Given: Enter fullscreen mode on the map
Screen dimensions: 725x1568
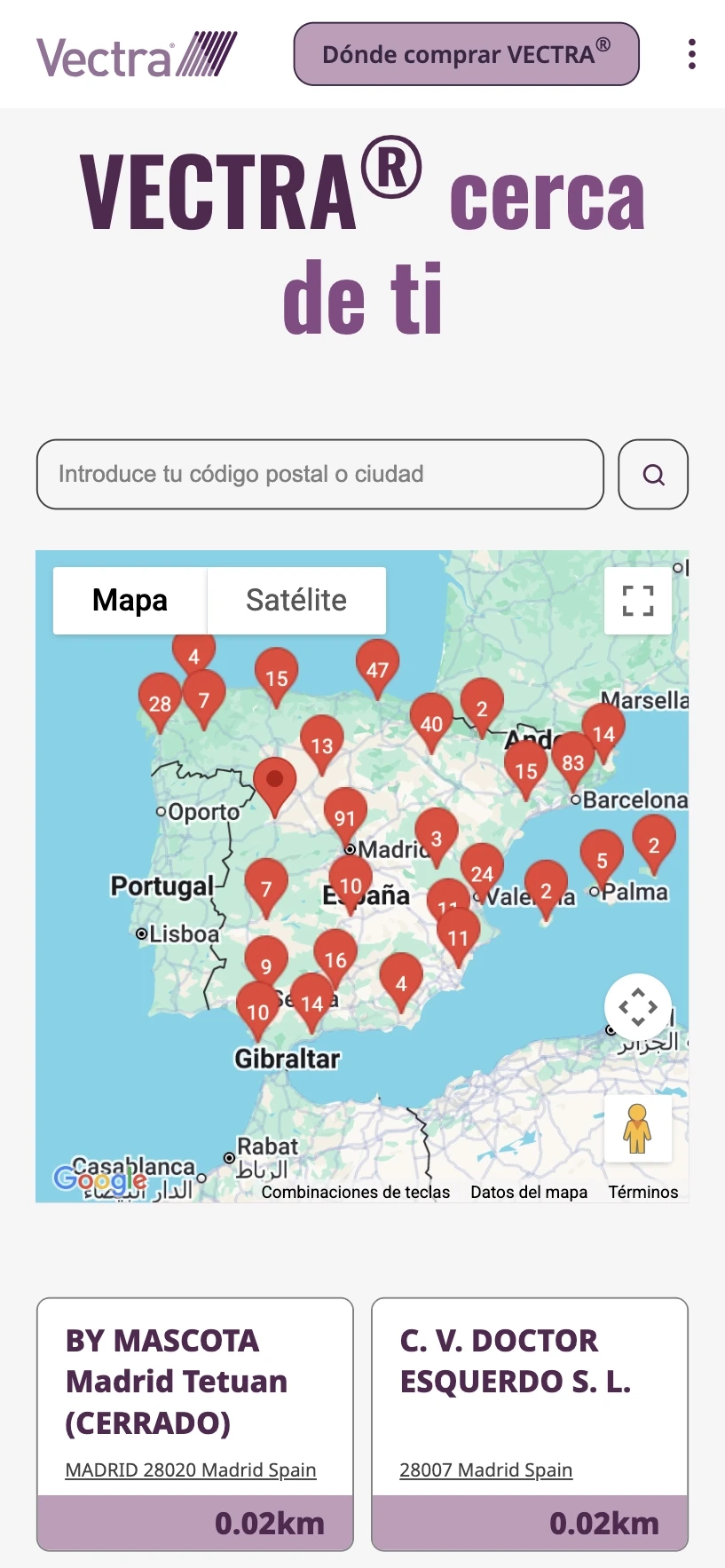Looking at the screenshot, I should [x=638, y=601].
